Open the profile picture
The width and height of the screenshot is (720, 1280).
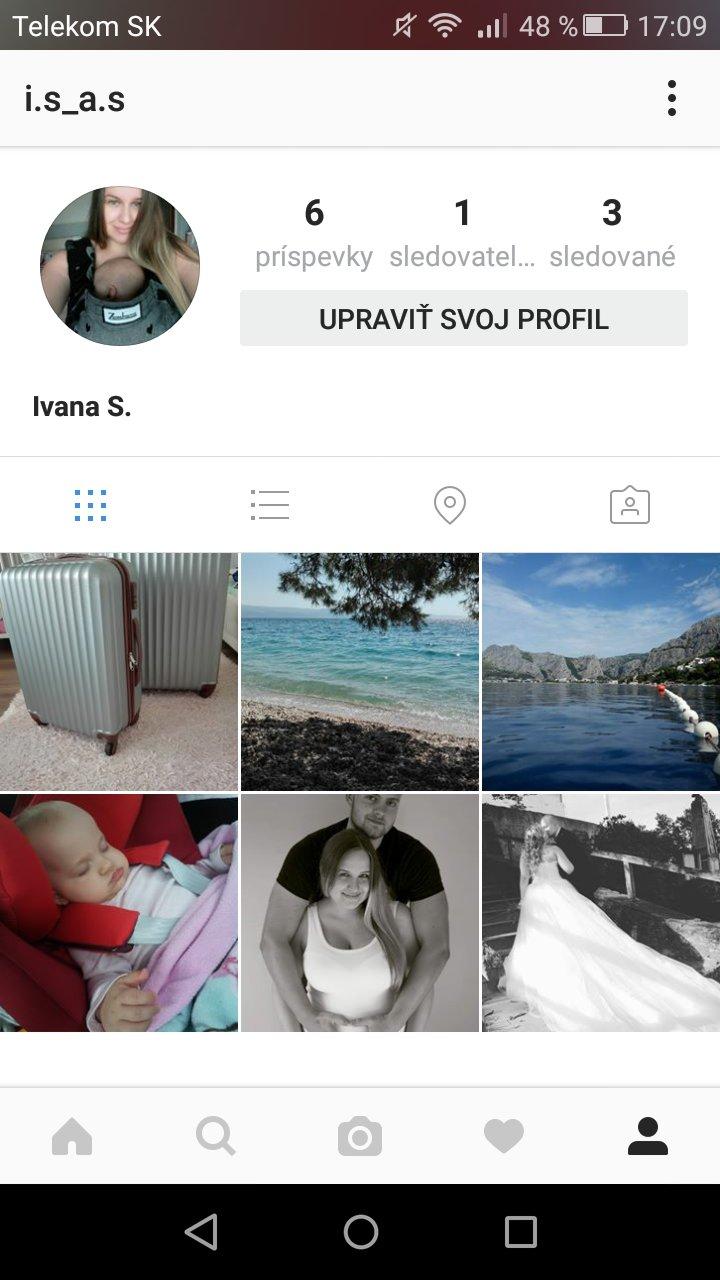(x=120, y=266)
